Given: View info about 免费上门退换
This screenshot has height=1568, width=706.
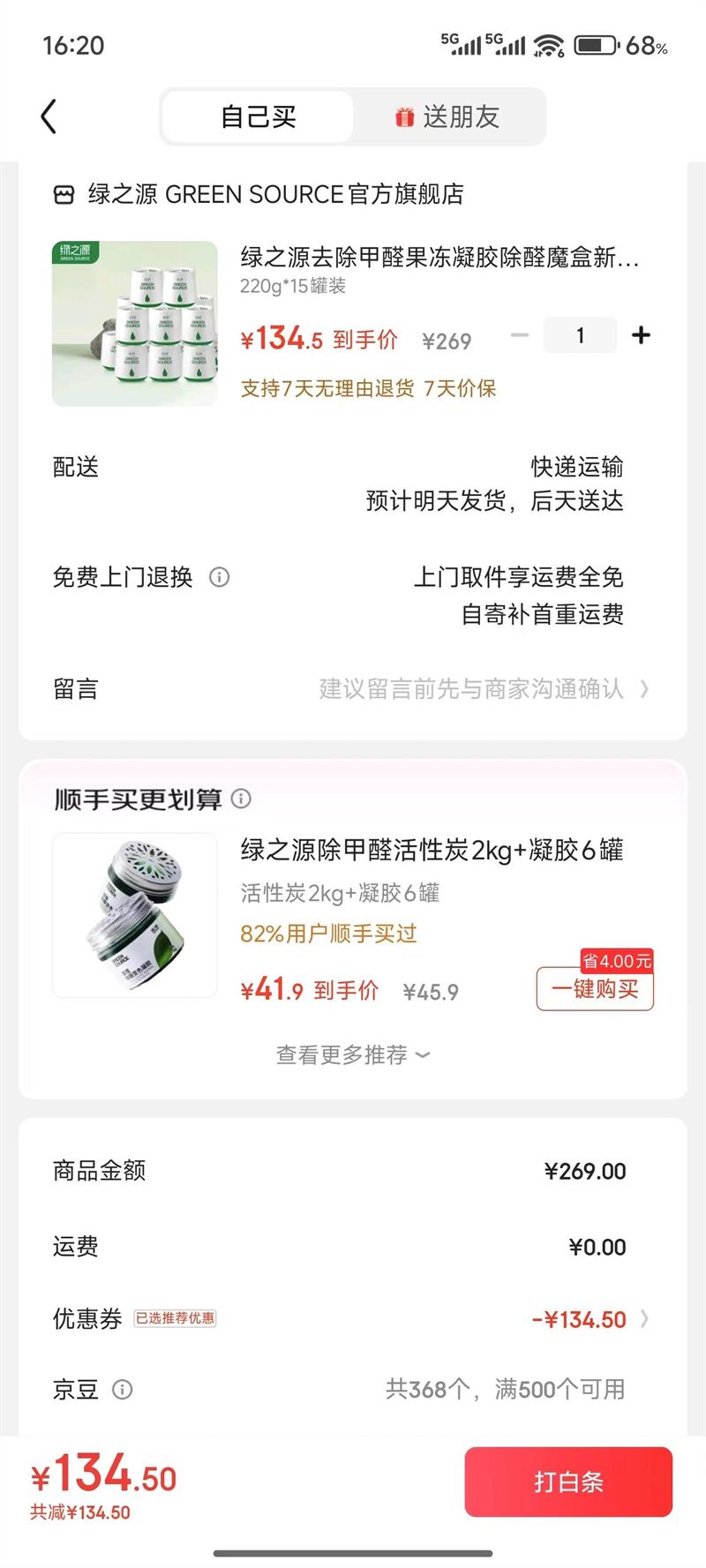Looking at the screenshot, I should [x=219, y=577].
